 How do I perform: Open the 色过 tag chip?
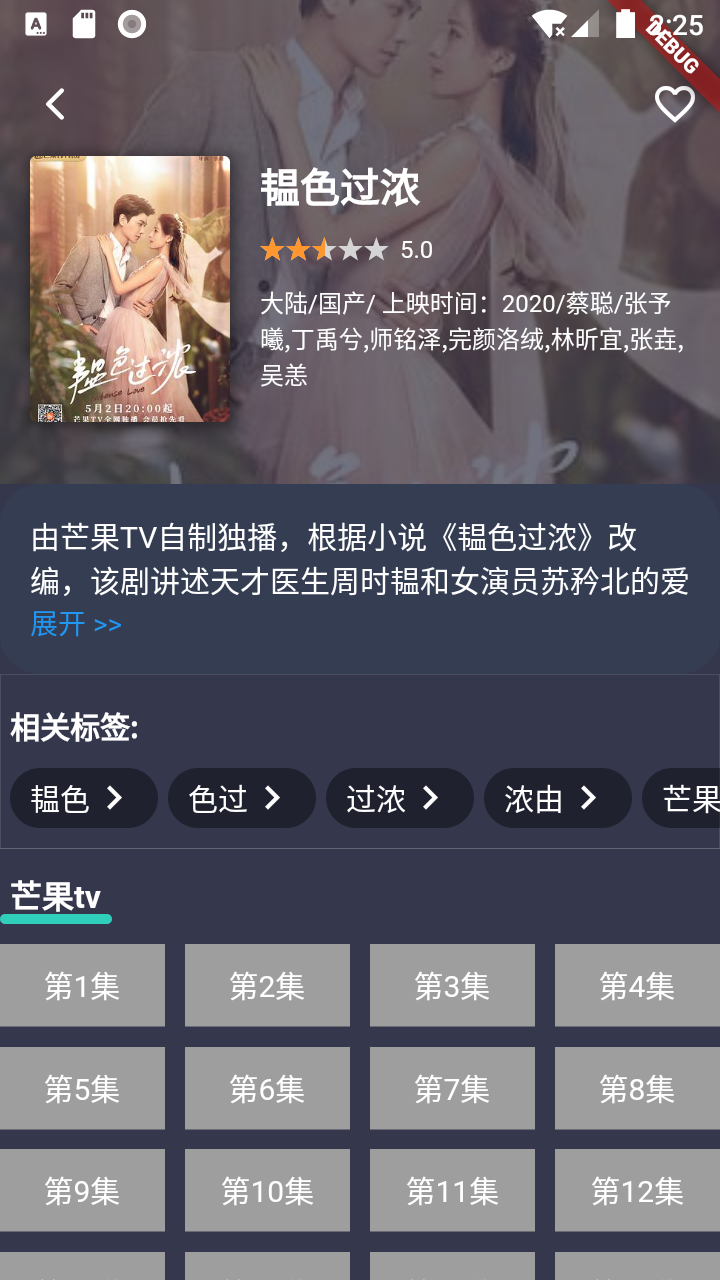241,798
